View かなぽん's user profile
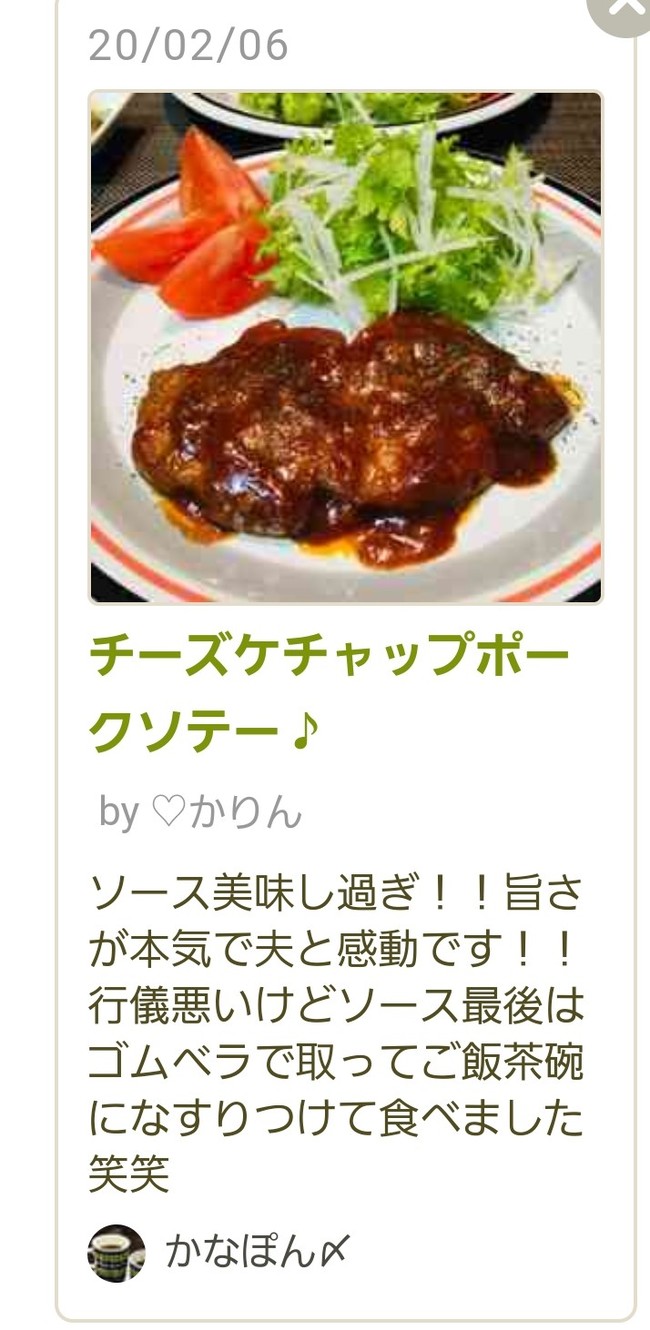 [255, 1251]
